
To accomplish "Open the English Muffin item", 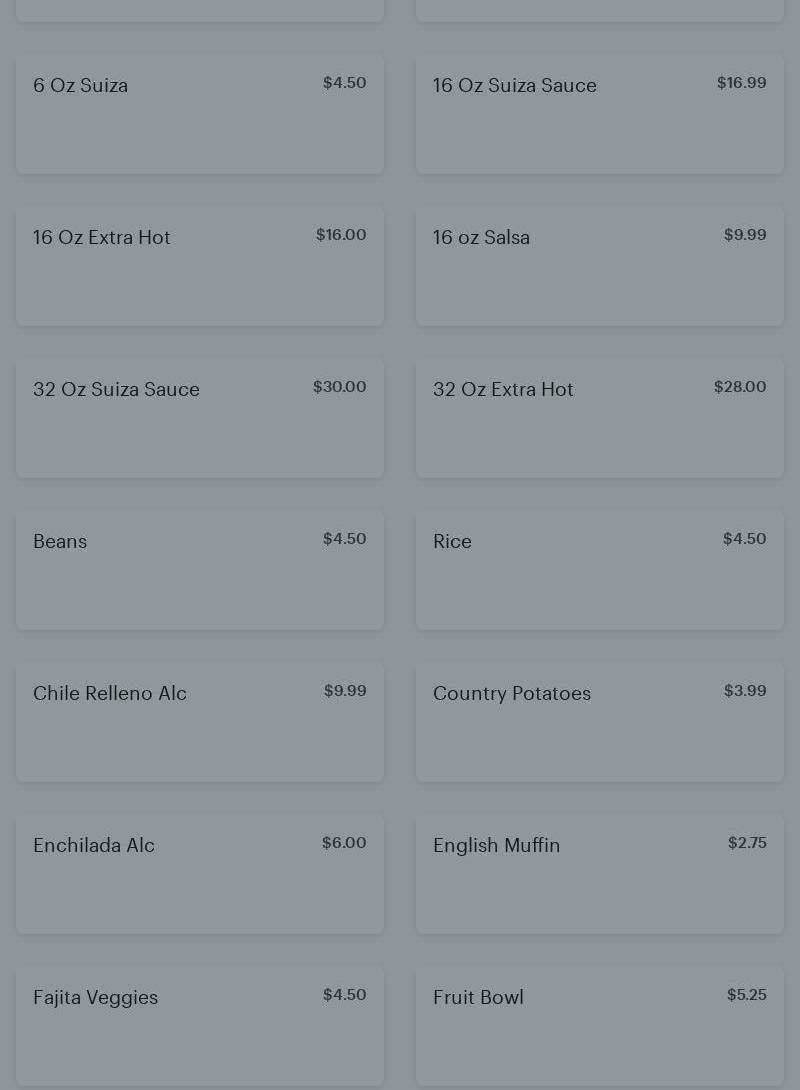I will [600, 874].
